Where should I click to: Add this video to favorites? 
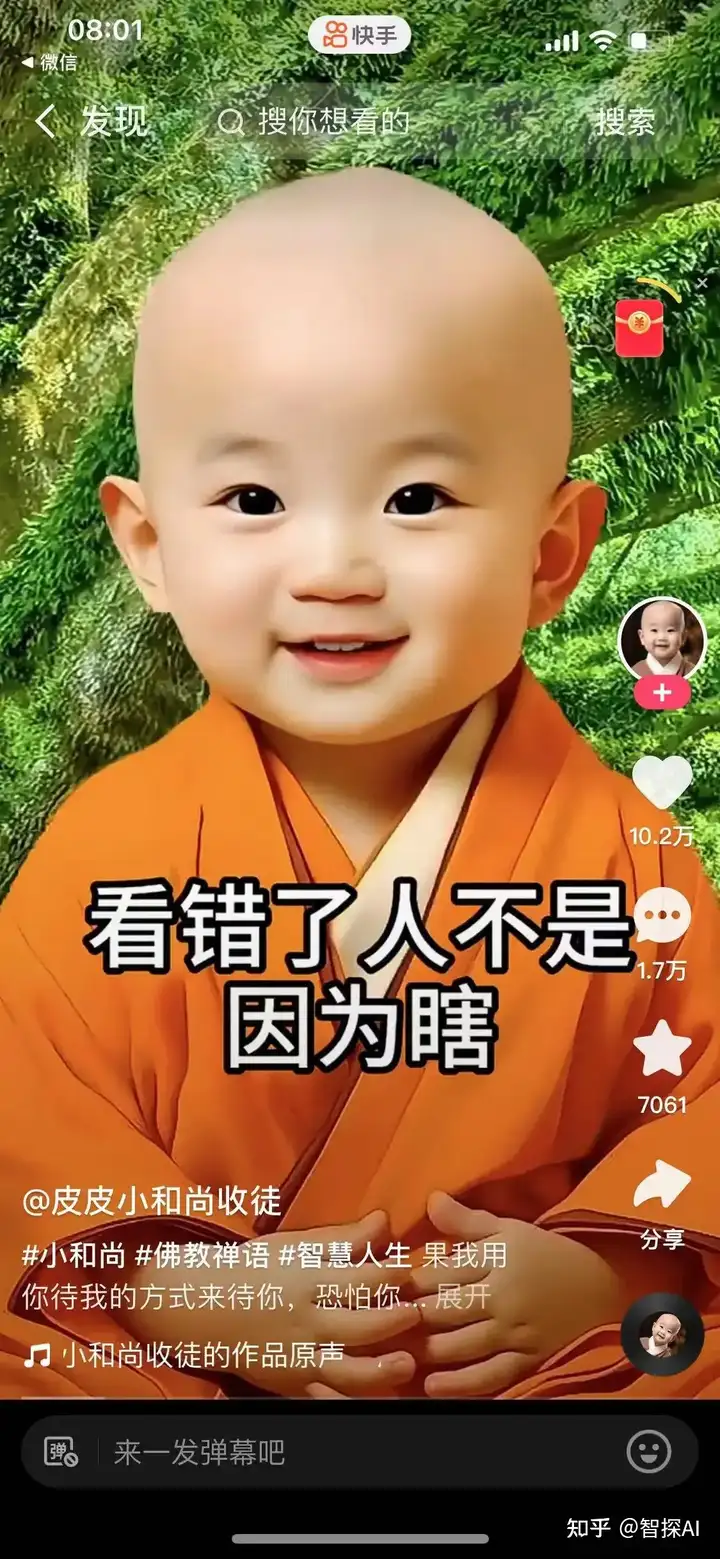pyautogui.click(x=662, y=1049)
